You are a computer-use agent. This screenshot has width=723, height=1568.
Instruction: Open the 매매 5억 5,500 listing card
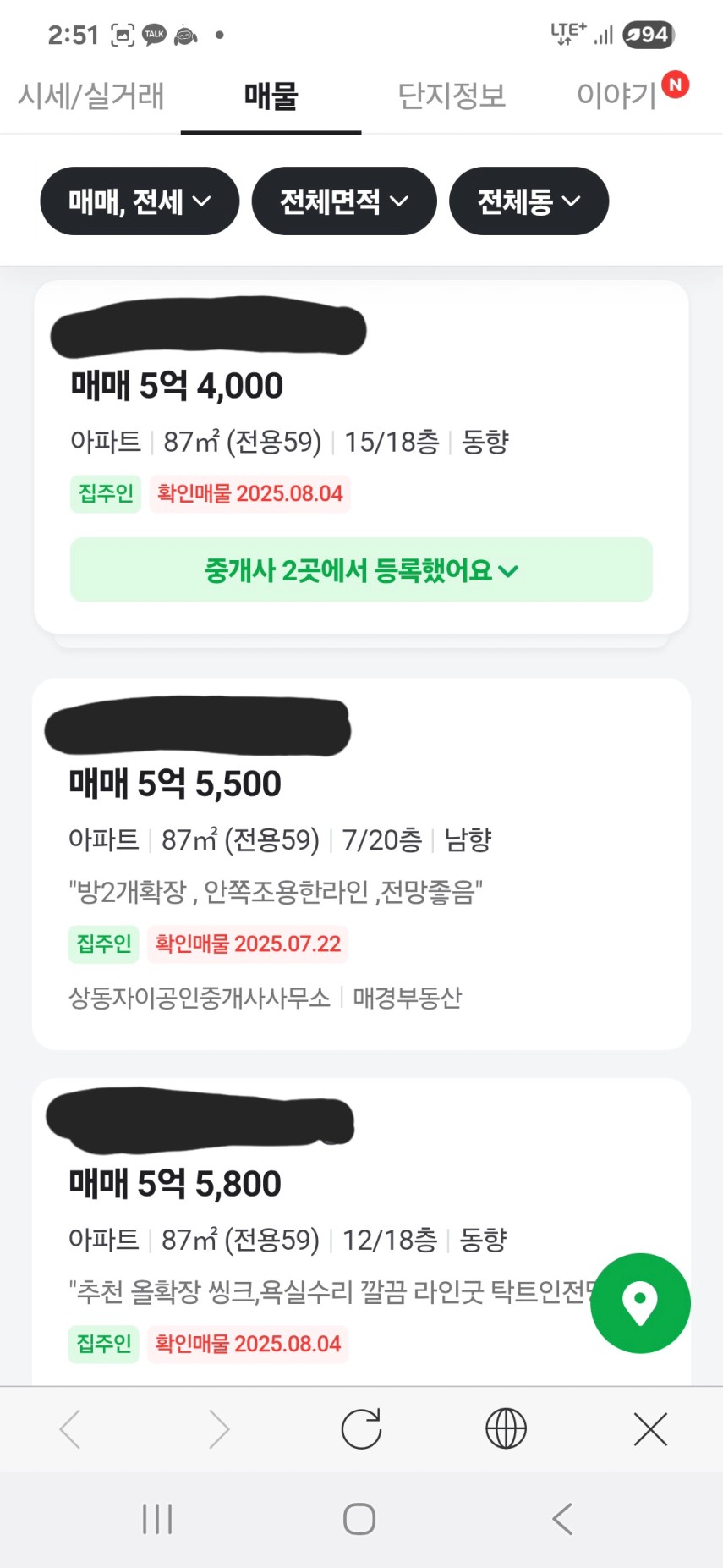(x=361, y=863)
